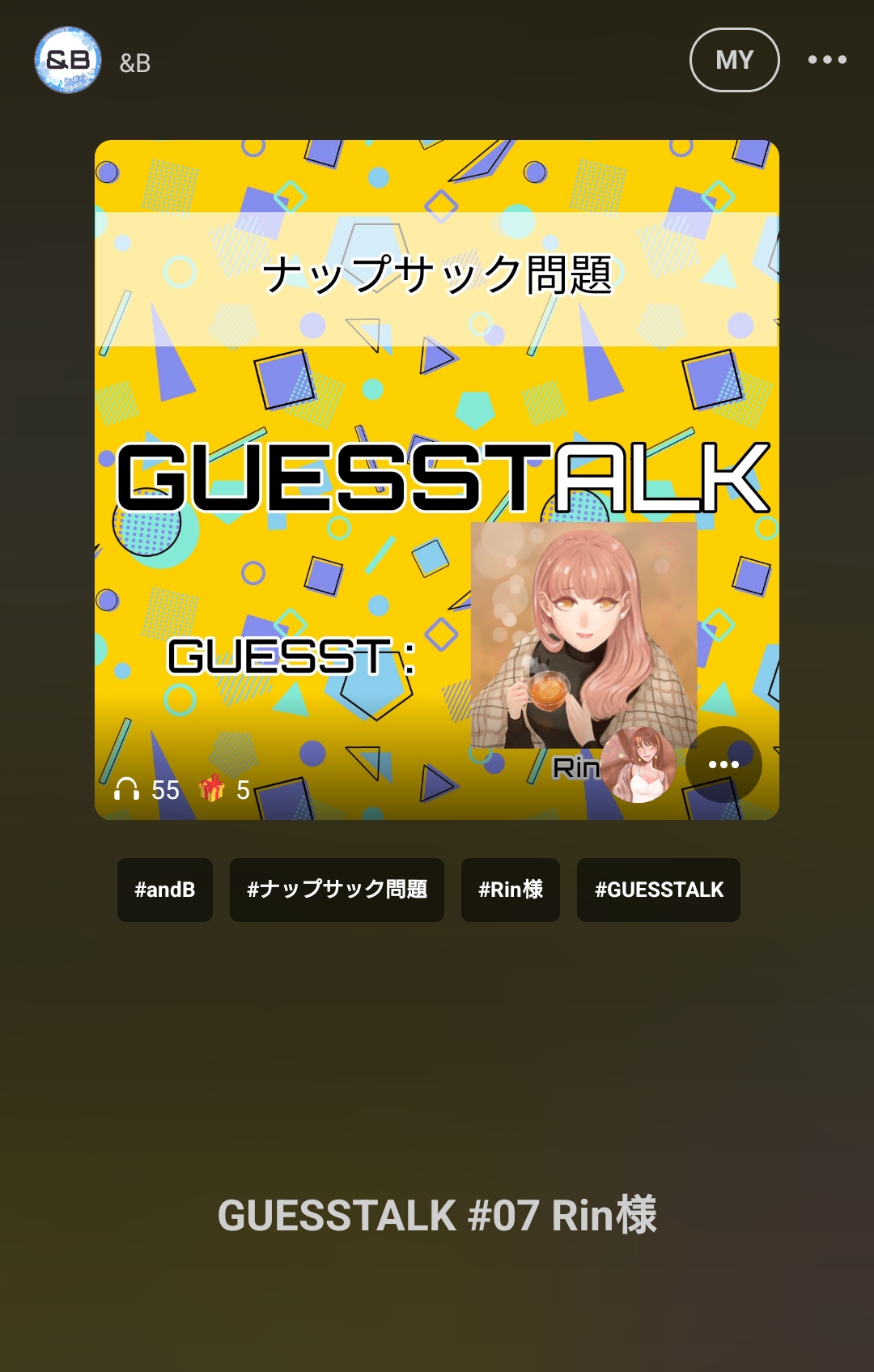Open the more options on cover

point(723,764)
